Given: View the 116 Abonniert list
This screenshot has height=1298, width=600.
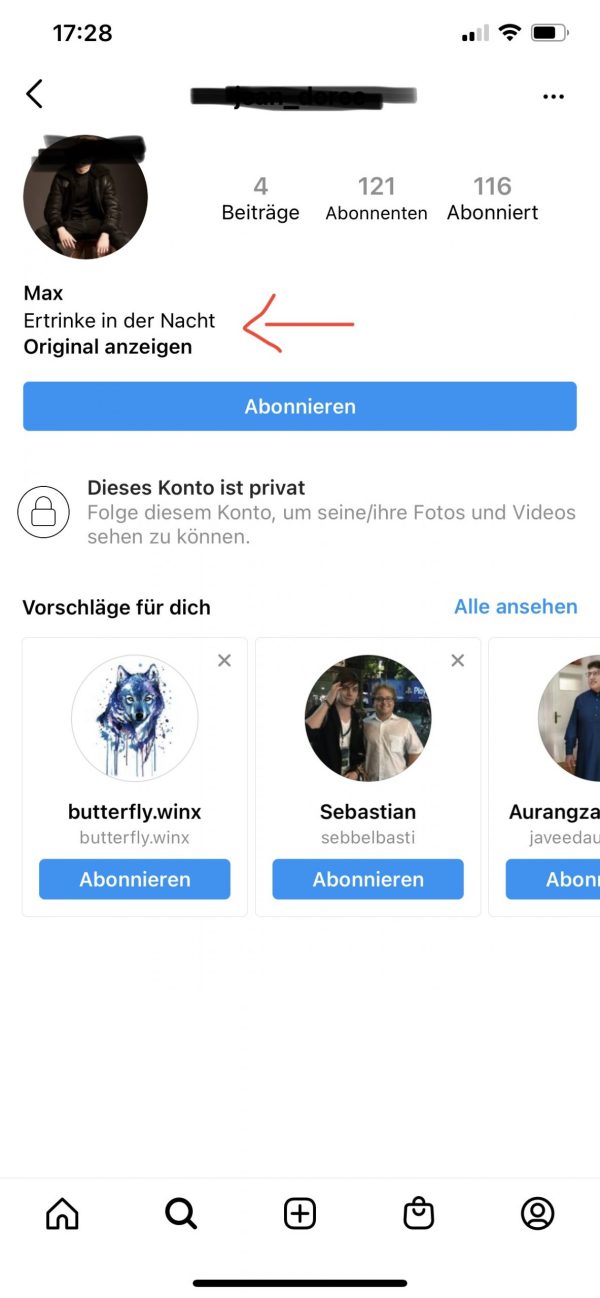Looking at the screenshot, I should [492, 198].
